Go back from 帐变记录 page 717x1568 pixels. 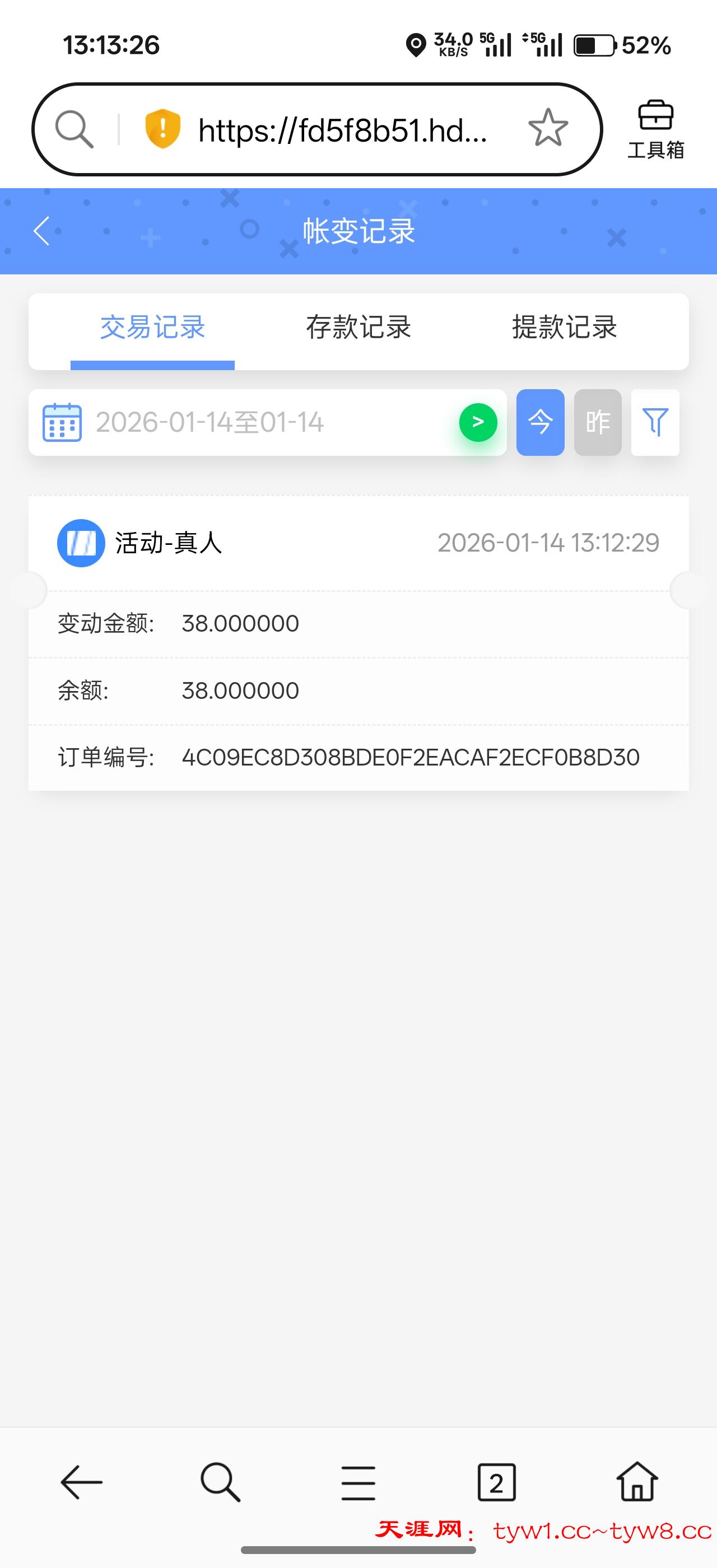41,231
